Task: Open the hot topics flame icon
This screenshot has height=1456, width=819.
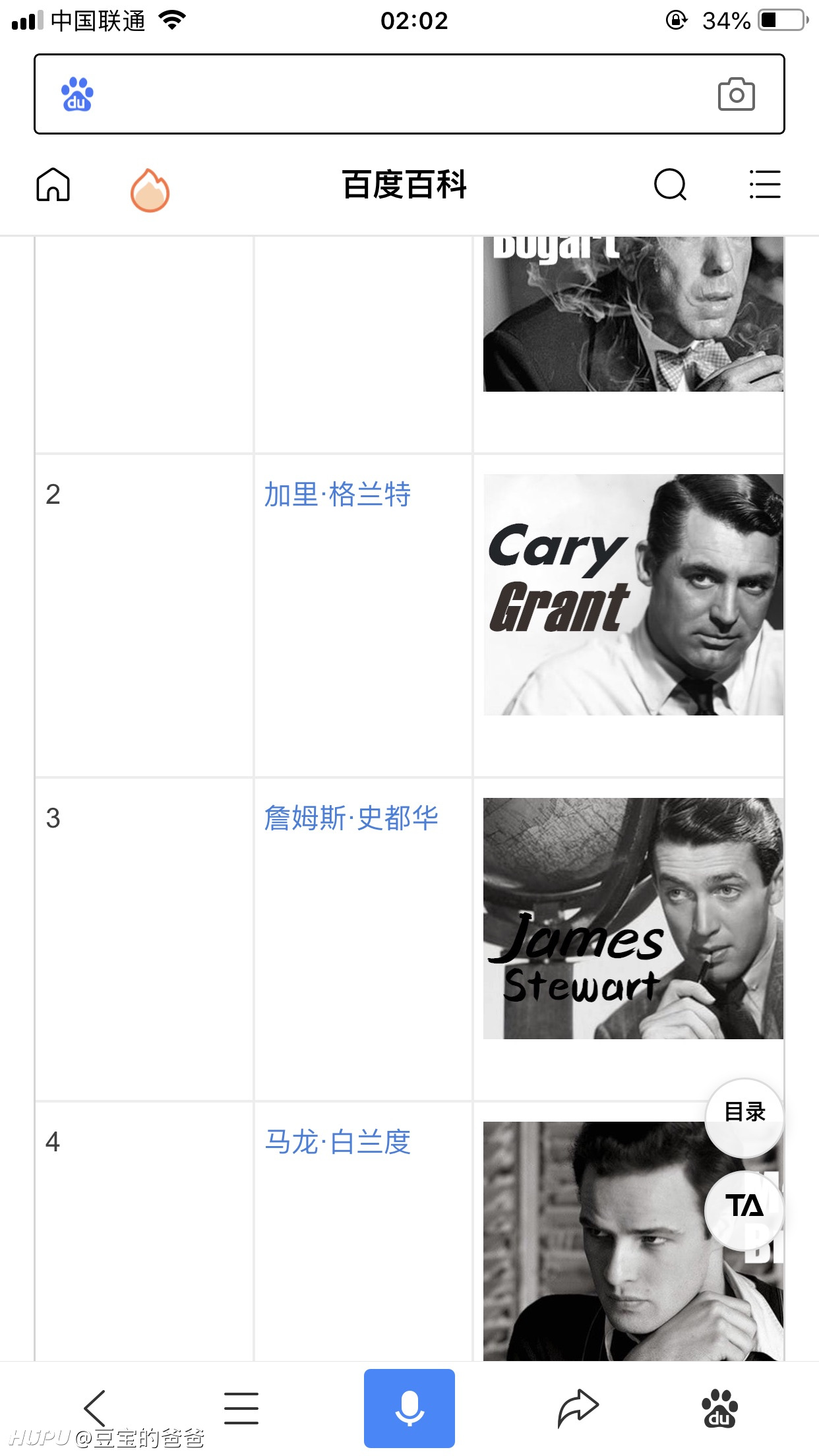Action: point(150,190)
